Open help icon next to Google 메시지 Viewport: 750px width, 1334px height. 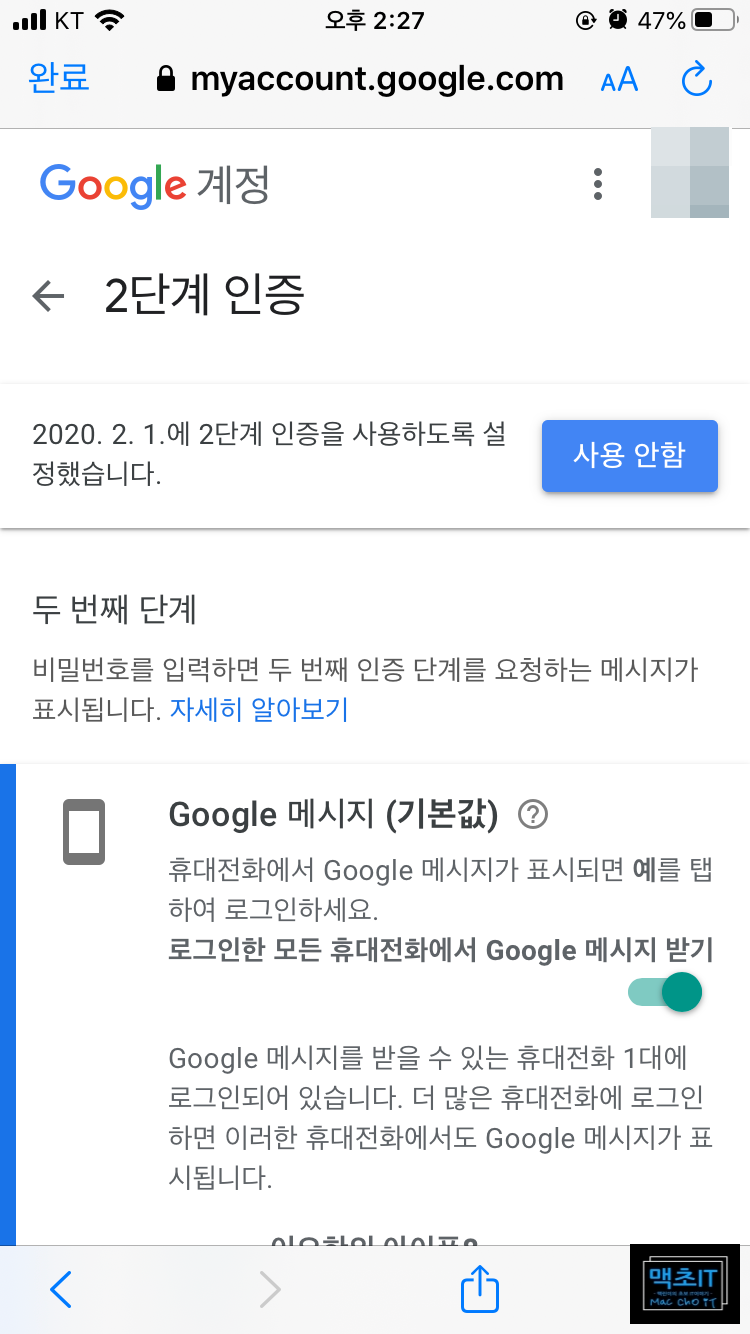tap(533, 815)
